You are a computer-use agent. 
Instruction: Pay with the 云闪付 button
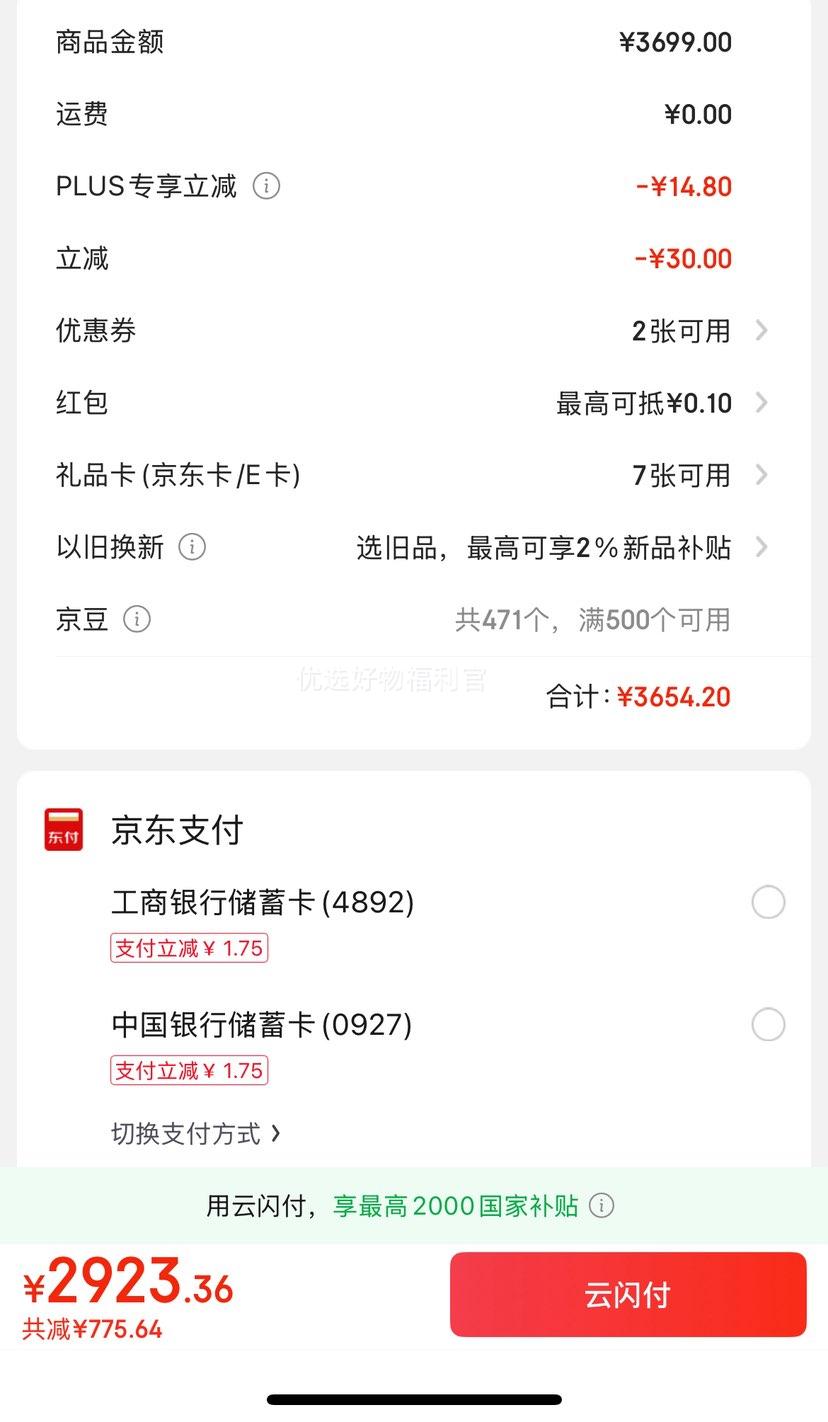(628, 1295)
